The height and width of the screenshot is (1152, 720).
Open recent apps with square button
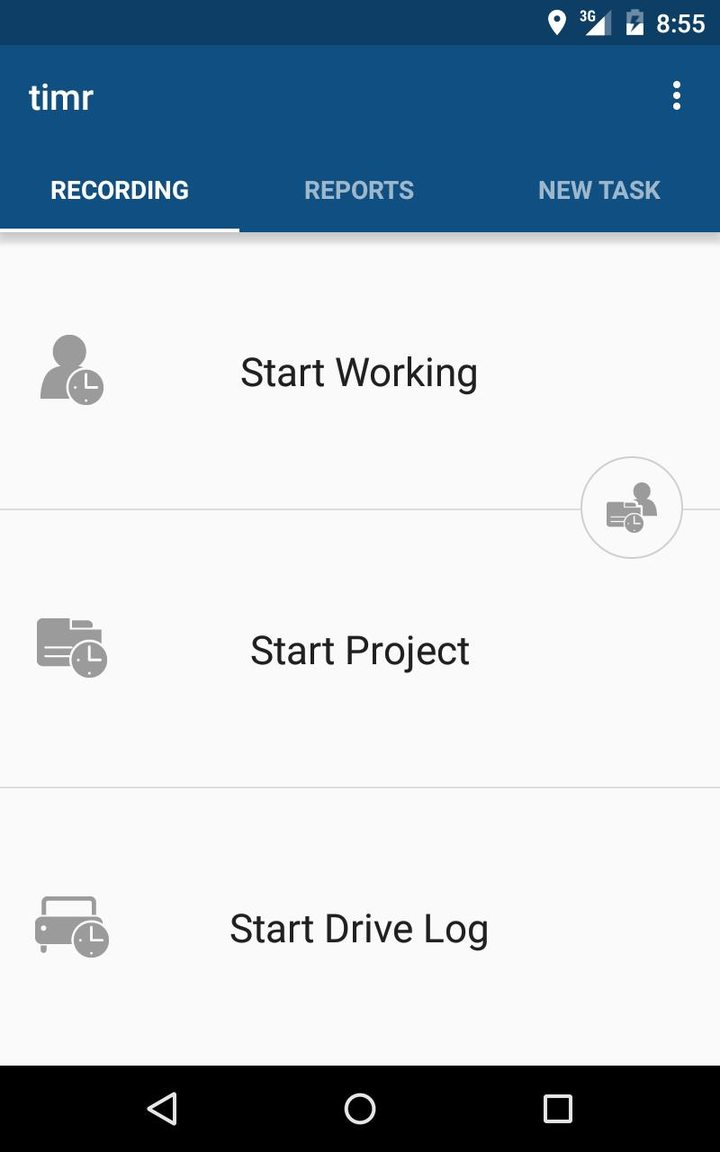tap(557, 1108)
